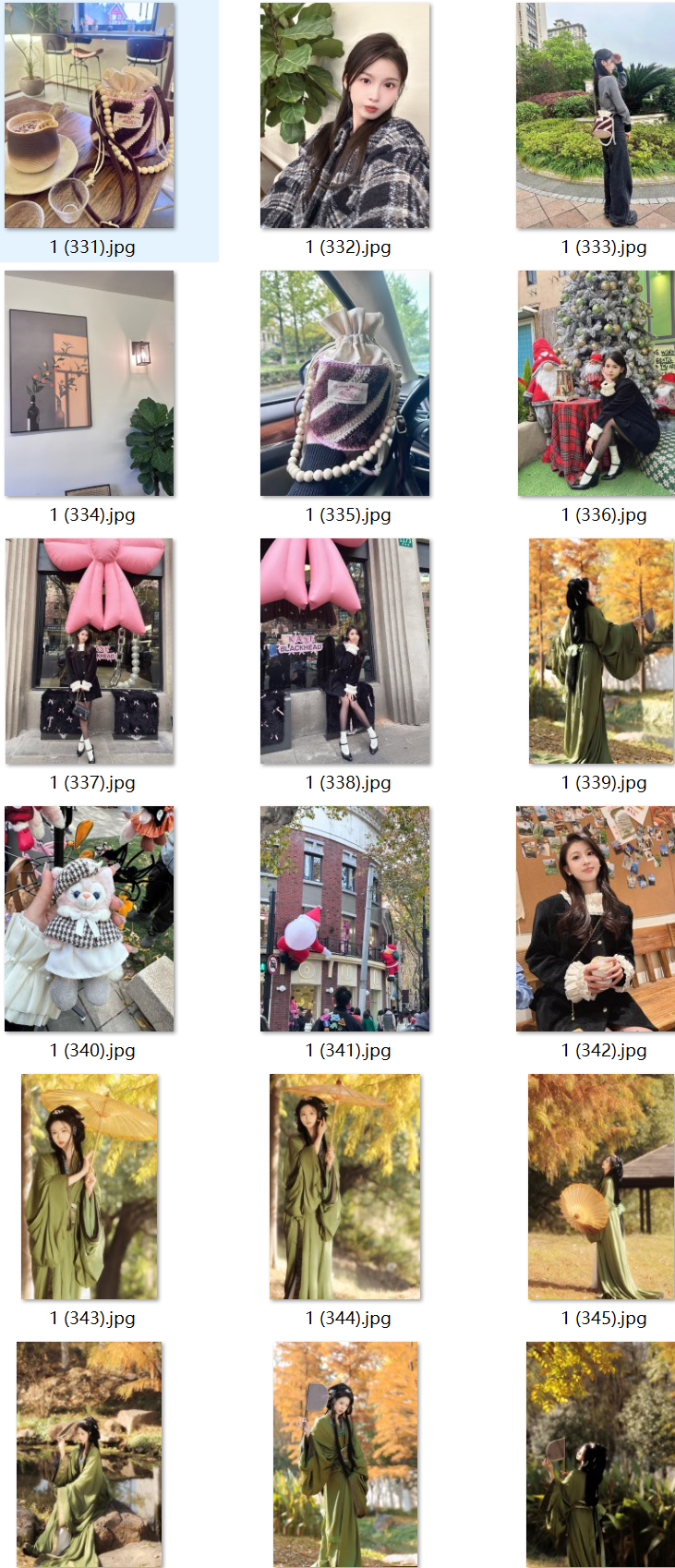The width and height of the screenshot is (675, 1568).
Task: Select the file 1 (331).jpg
Action: tap(90, 115)
